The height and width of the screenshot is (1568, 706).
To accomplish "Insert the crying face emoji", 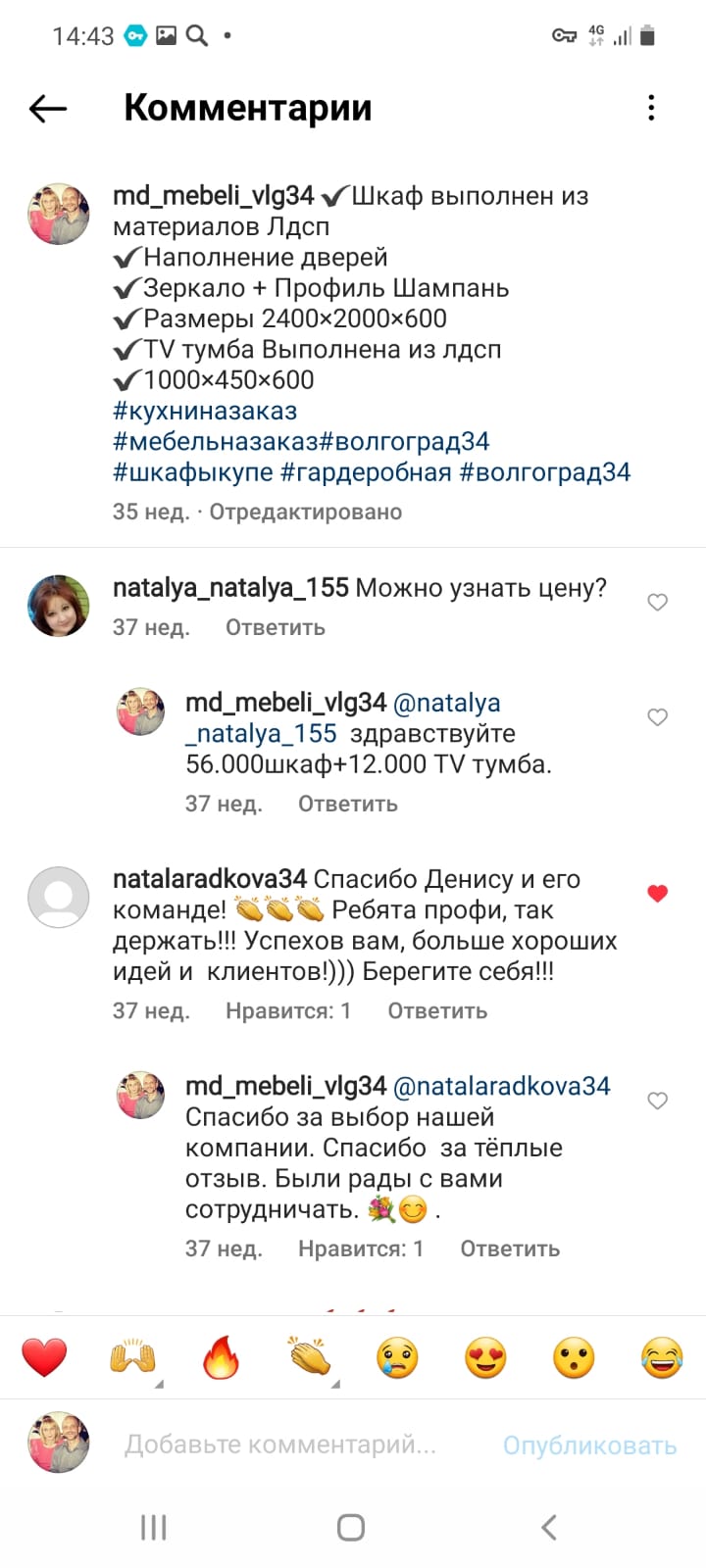I will coord(397,1358).
